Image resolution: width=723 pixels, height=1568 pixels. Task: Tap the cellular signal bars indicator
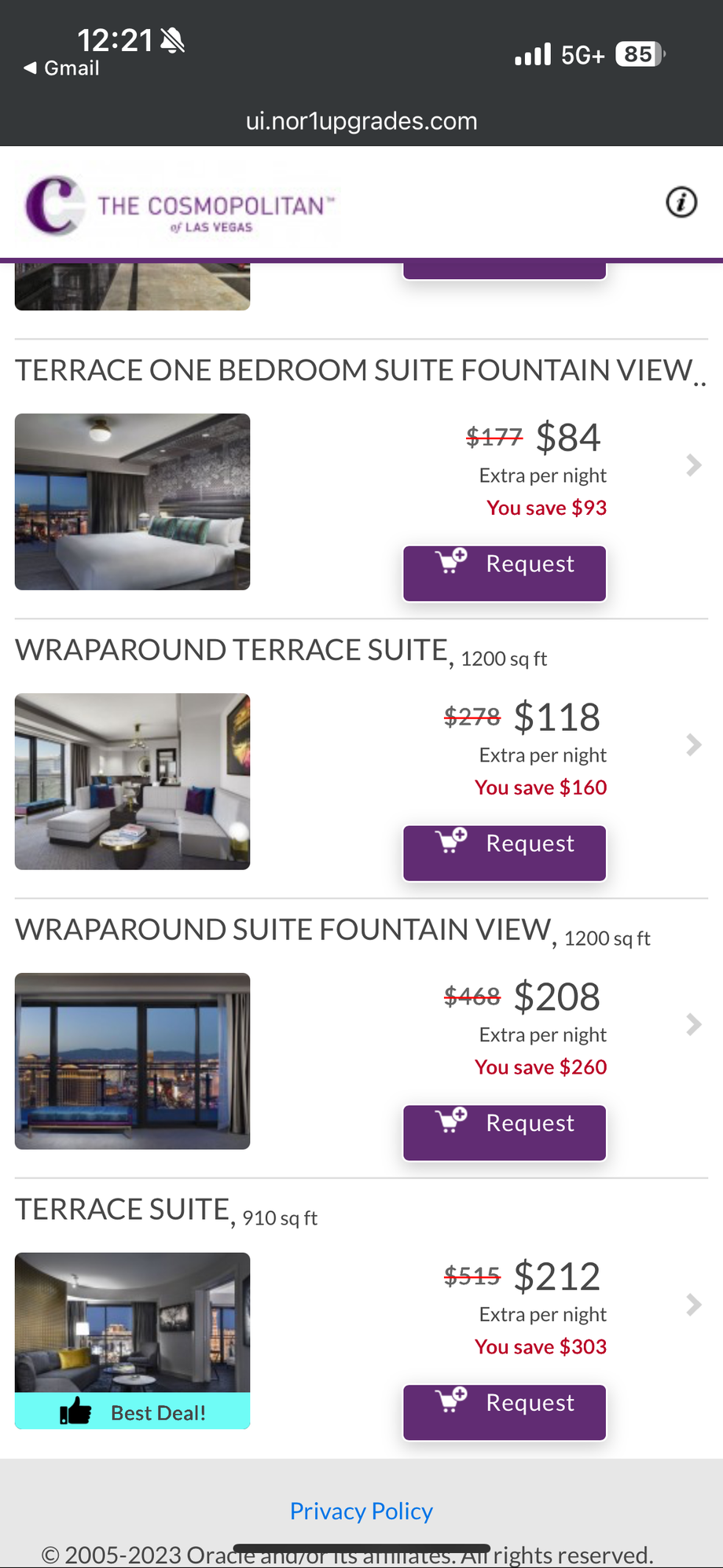534,54
